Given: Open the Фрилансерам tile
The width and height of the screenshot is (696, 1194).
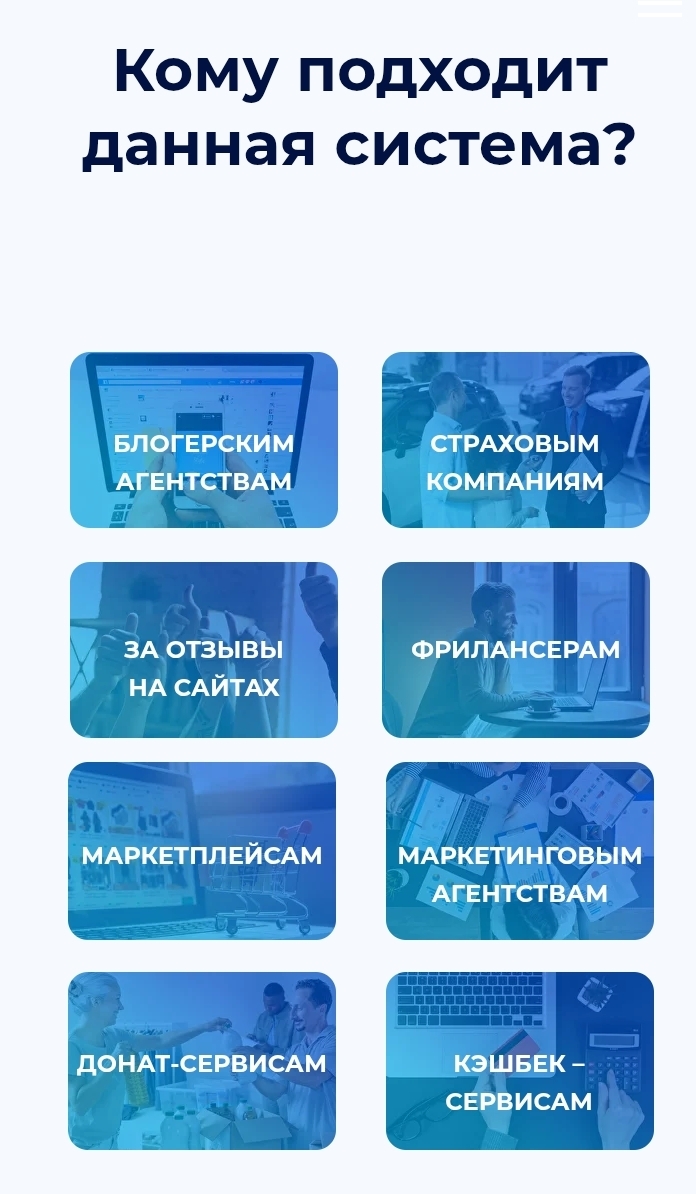Looking at the screenshot, I should pos(516,650).
